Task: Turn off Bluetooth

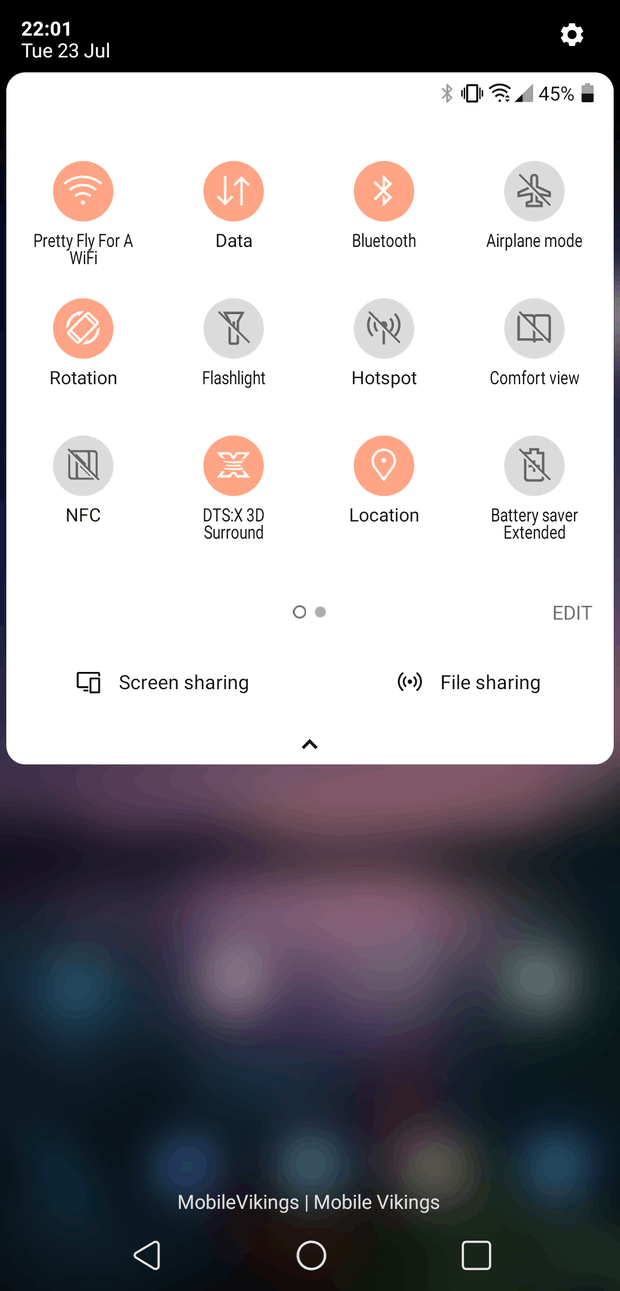Action: click(x=384, y=191)
